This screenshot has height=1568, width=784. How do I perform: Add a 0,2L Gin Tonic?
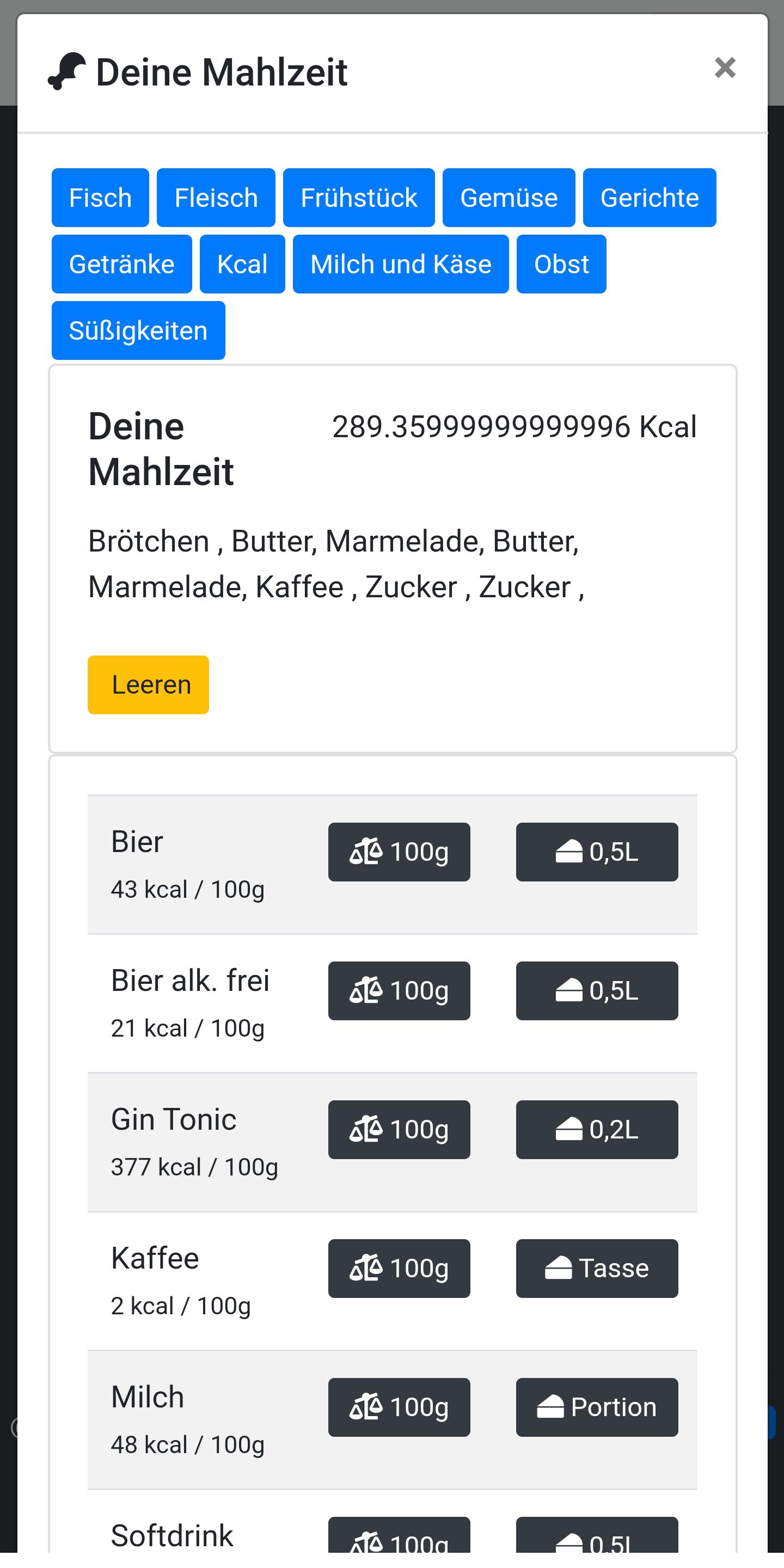click(x=597, y=1130)
